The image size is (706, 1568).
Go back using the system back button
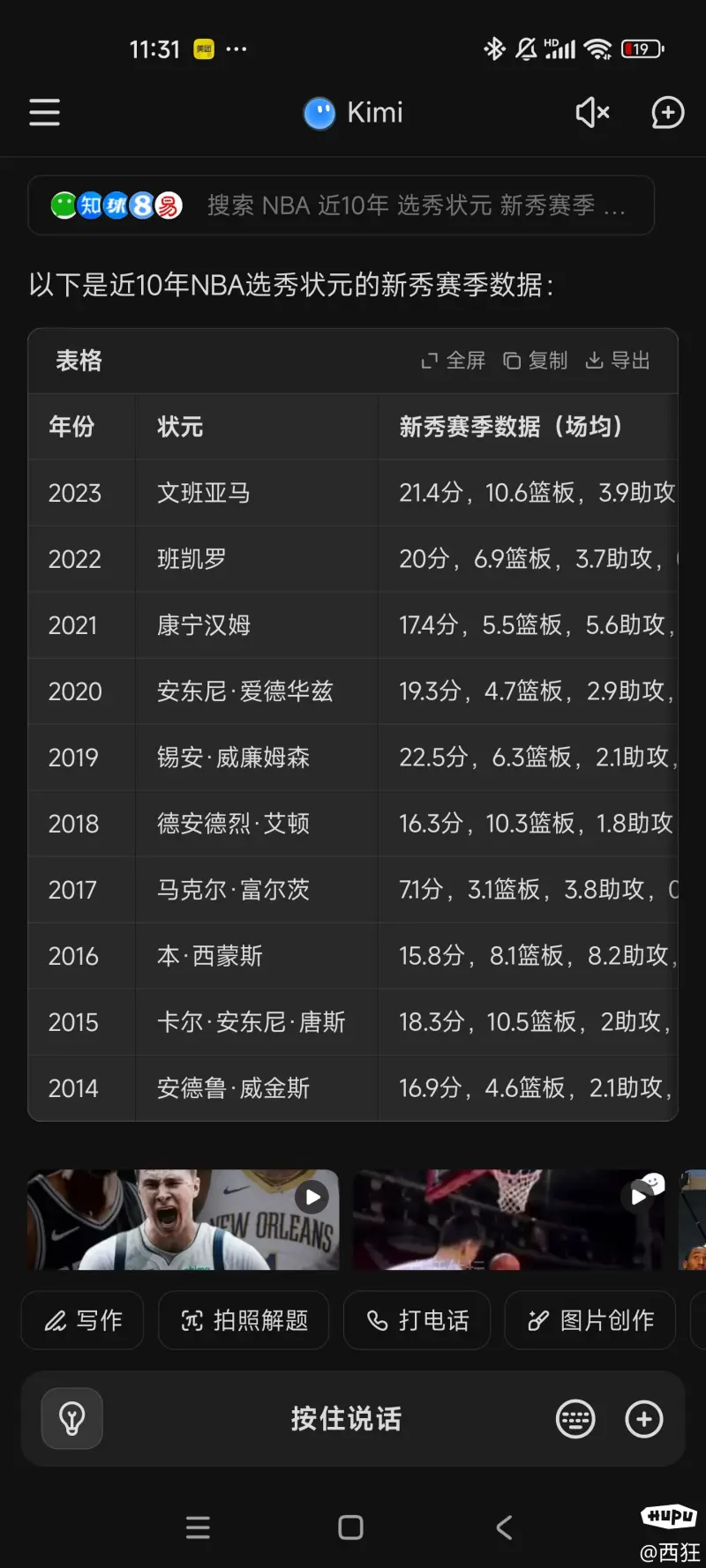(x=504, y=1527)
